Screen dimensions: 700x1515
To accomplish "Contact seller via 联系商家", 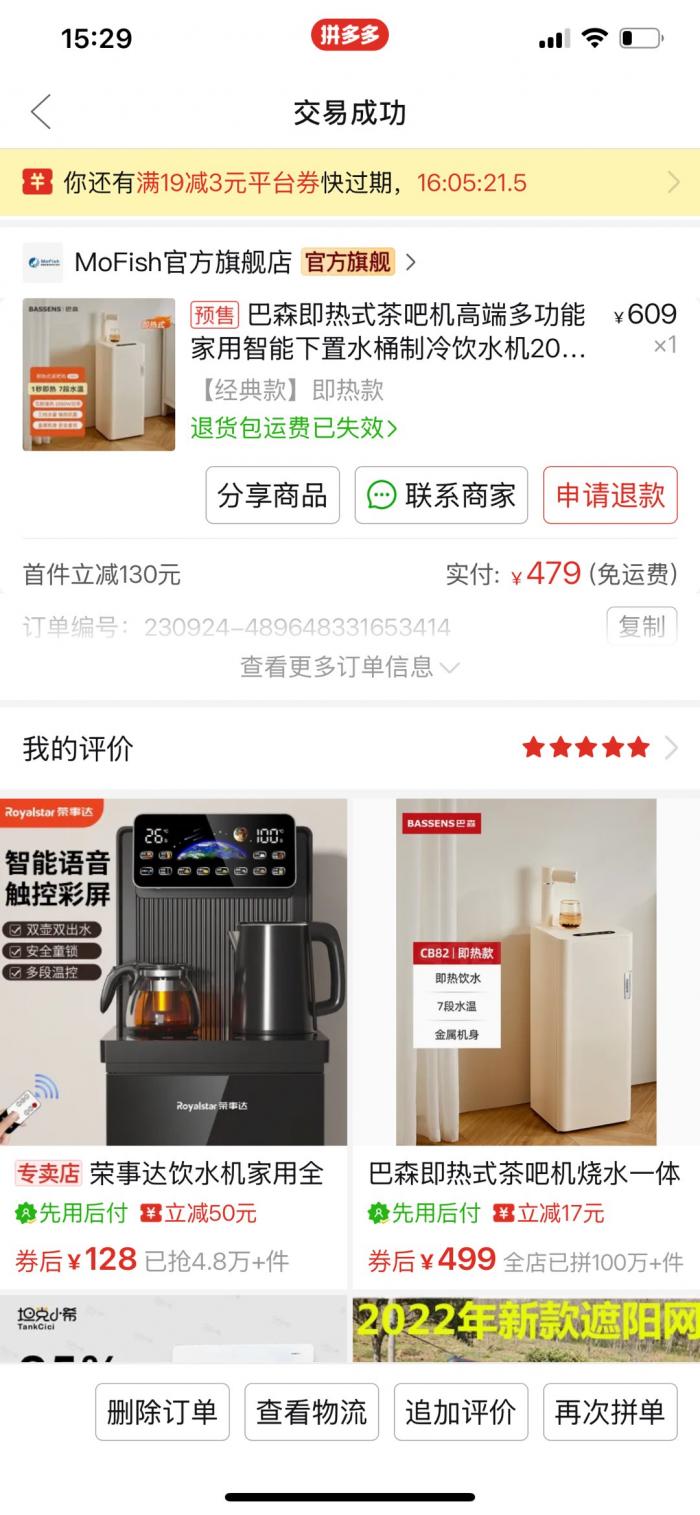I will 441,495.
